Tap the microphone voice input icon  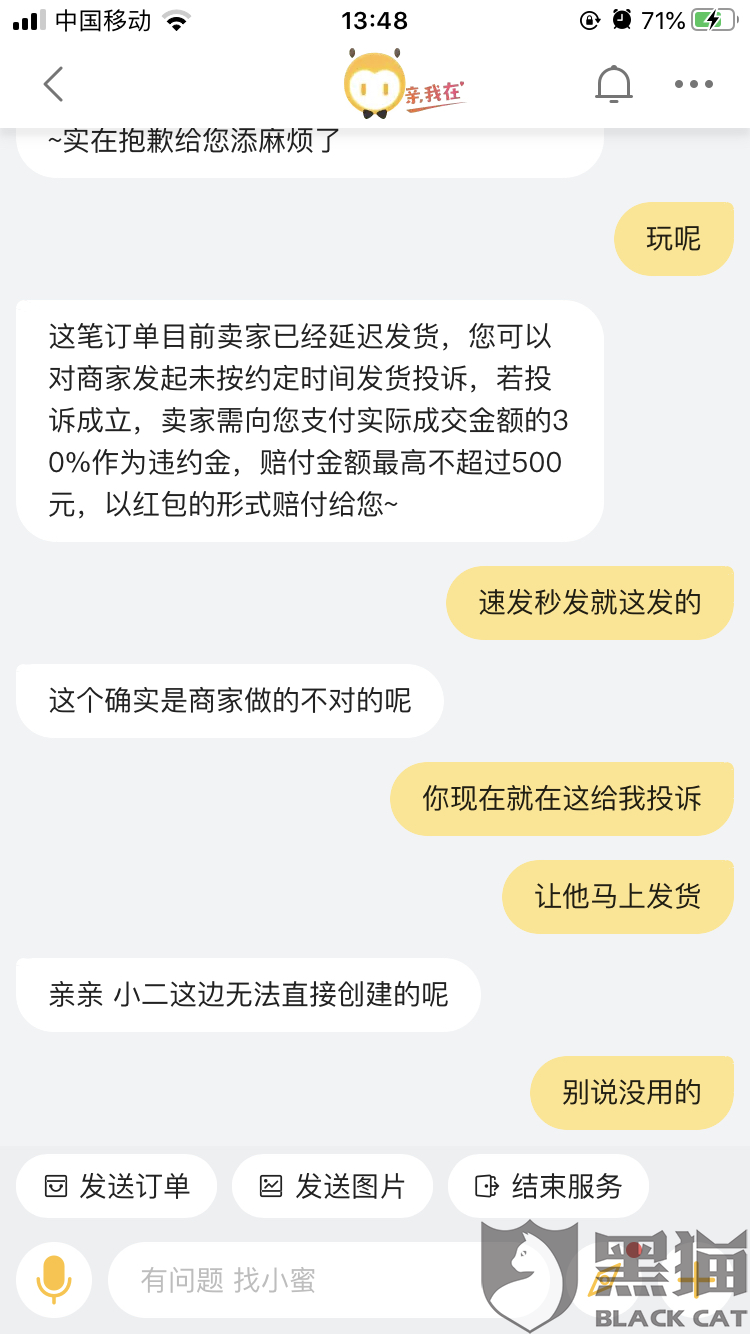pos(54,1280)
